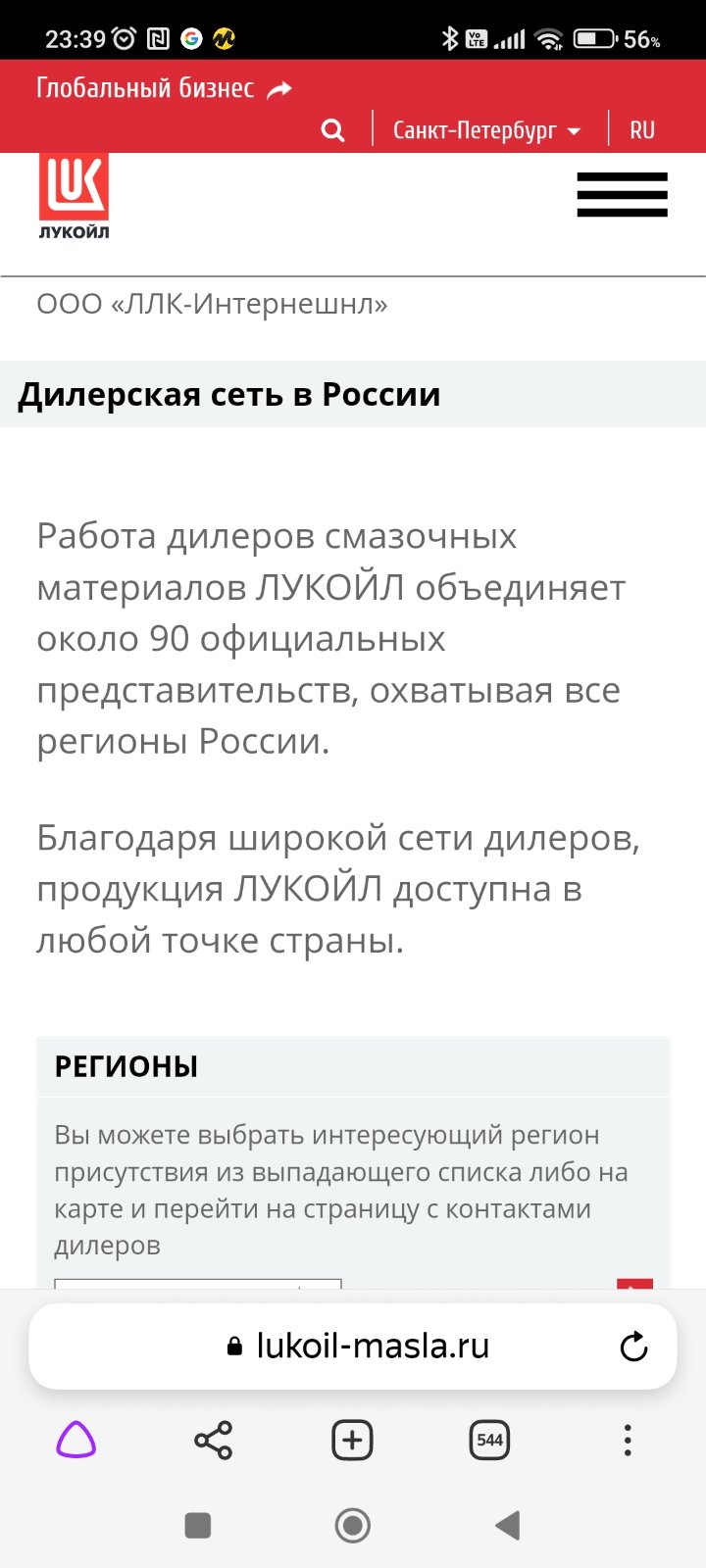Share this page

[214, 1441]
